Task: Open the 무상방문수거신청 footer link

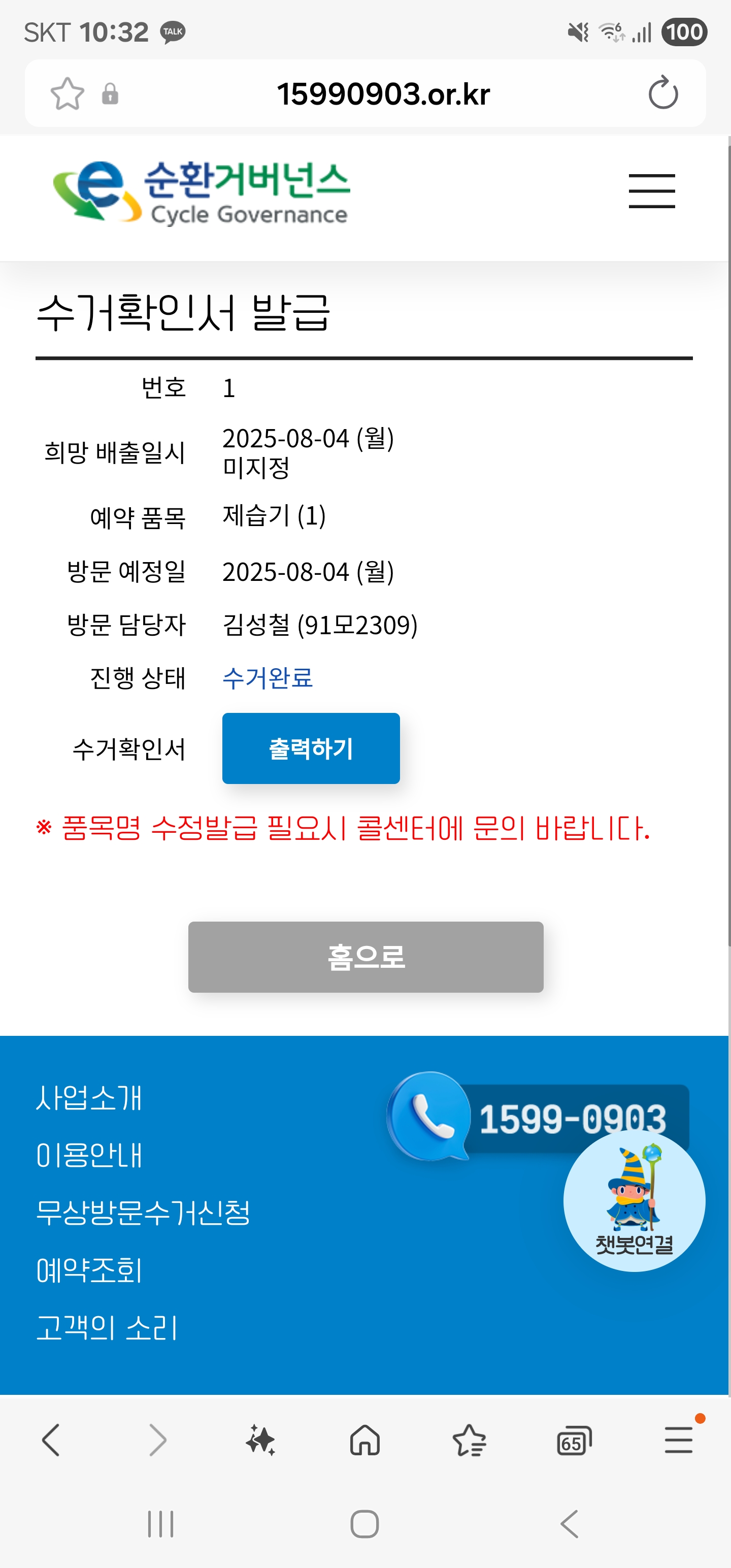Action: [x=143, y=1213]
